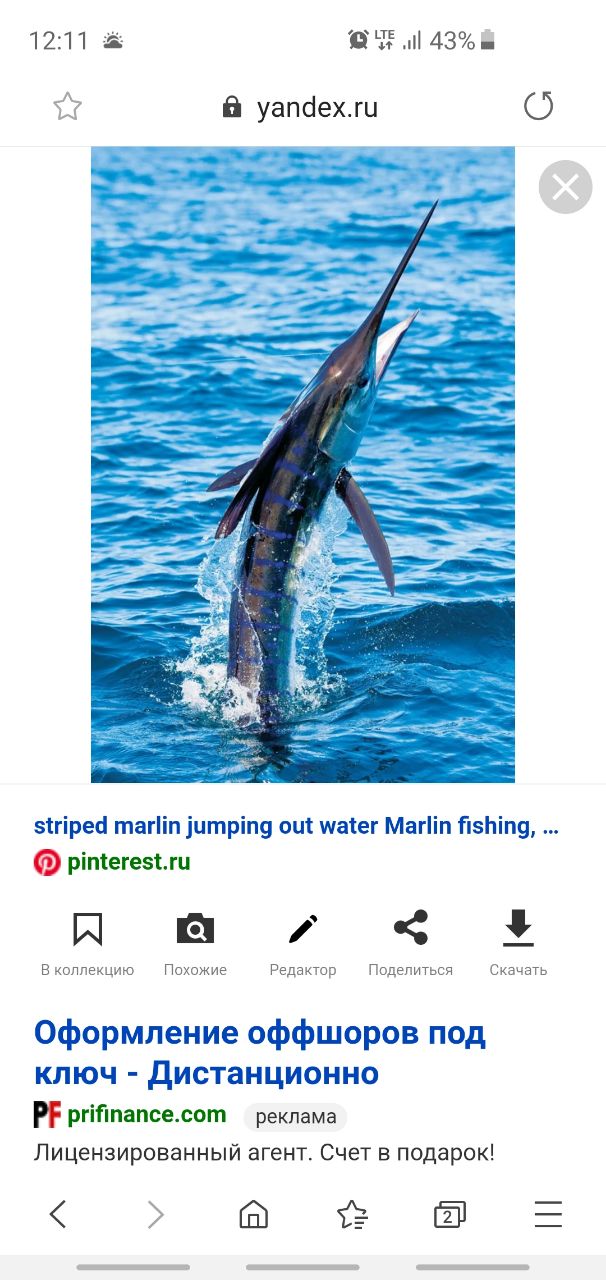Visit the pinterest.ru source link
This screenshot has width=606, height=1280.
(x=128, y=862)
